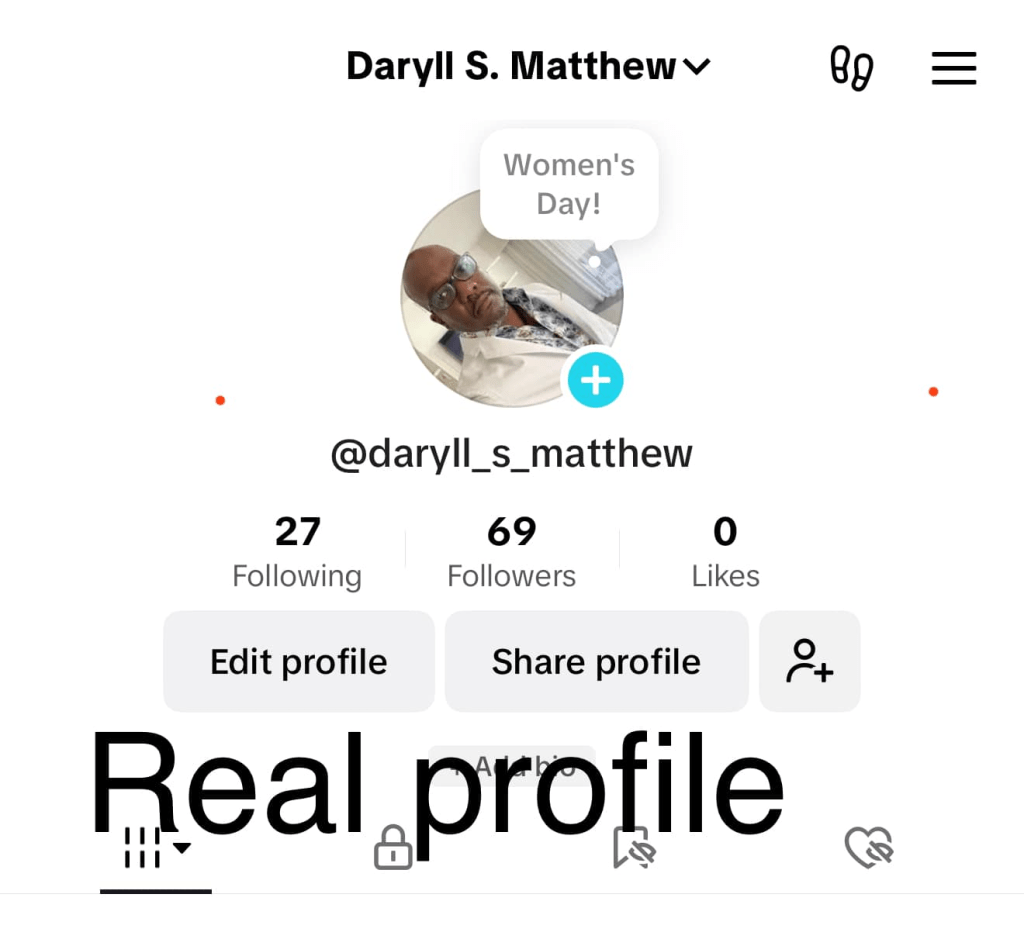The width and height of the screenshot is (1024, 946).
Task: Open the add friends icon button
Action: (809, 662)
